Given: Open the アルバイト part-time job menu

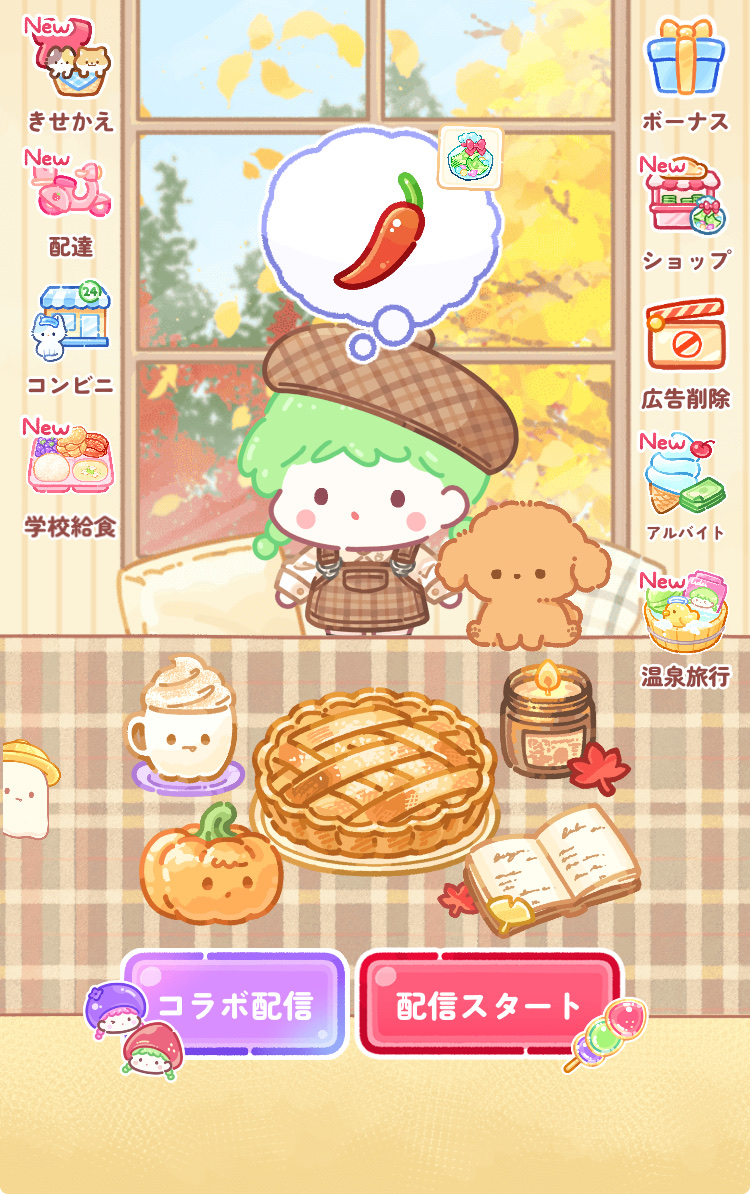Looking at the screenshot, I should tap(685, 478).
